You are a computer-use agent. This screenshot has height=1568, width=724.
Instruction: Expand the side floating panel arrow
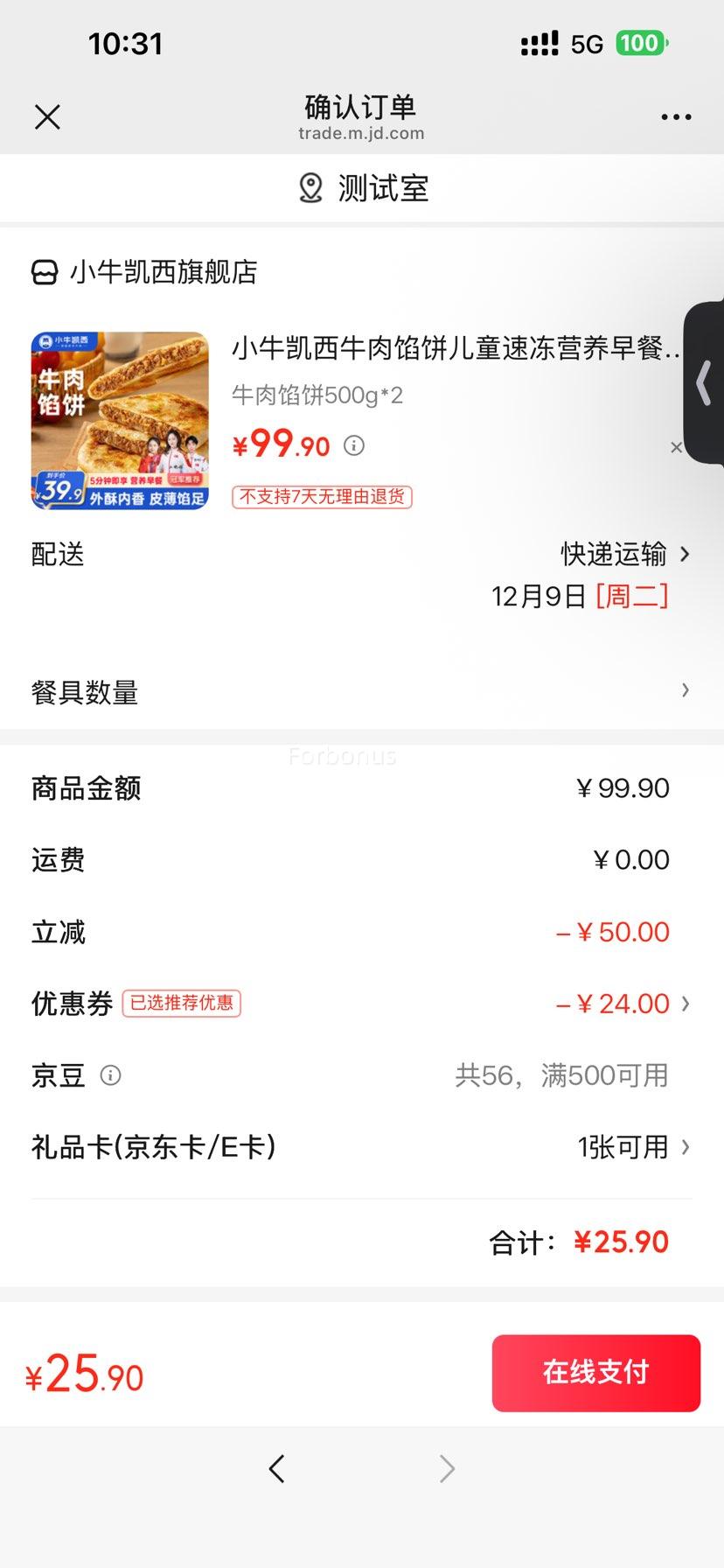704,383
